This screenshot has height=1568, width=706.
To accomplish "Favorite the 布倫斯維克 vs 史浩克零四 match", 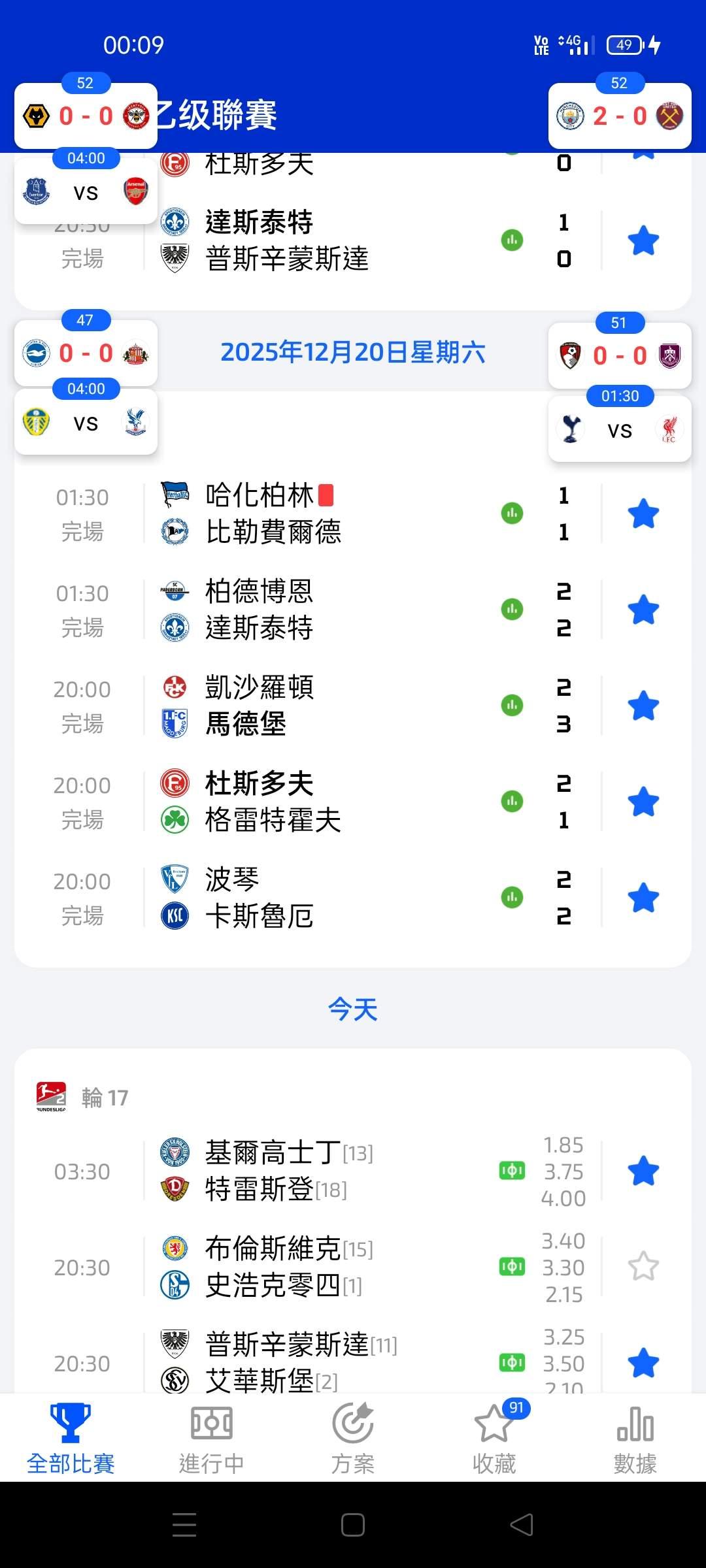I will (643, 1267).
